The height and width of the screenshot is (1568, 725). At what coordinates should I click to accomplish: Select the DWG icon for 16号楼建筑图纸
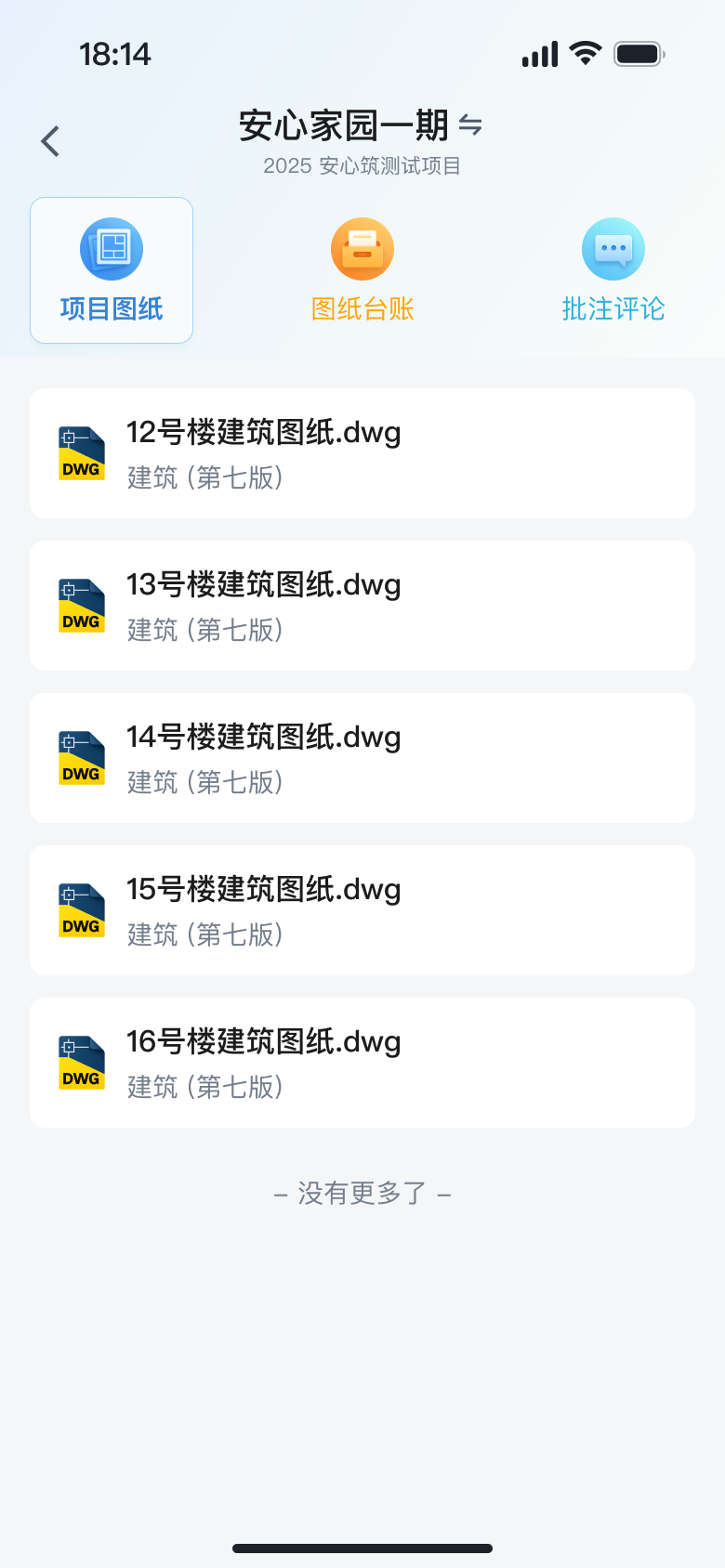[x=81, y=1062]
